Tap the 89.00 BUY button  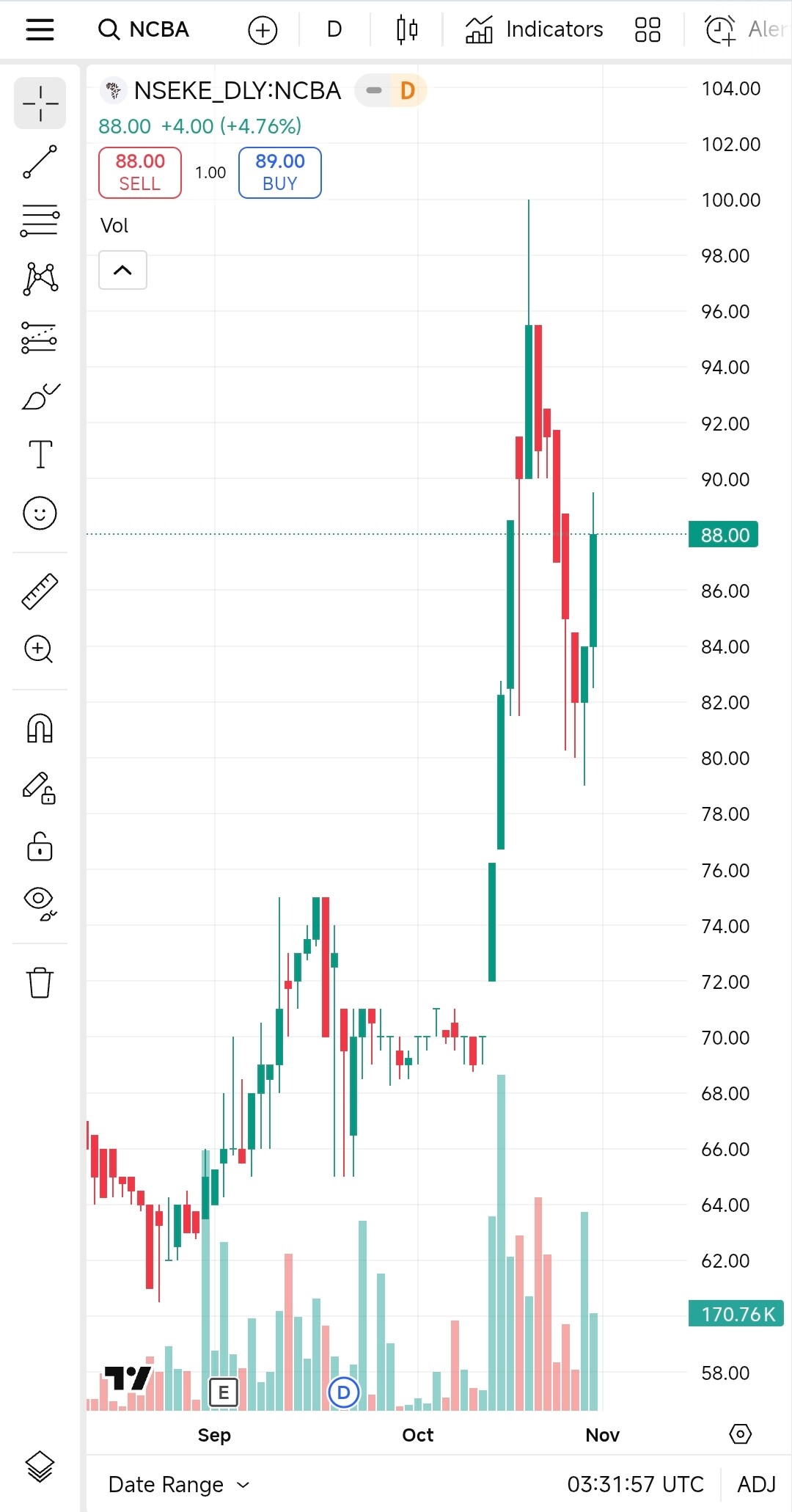coord(280,172)
